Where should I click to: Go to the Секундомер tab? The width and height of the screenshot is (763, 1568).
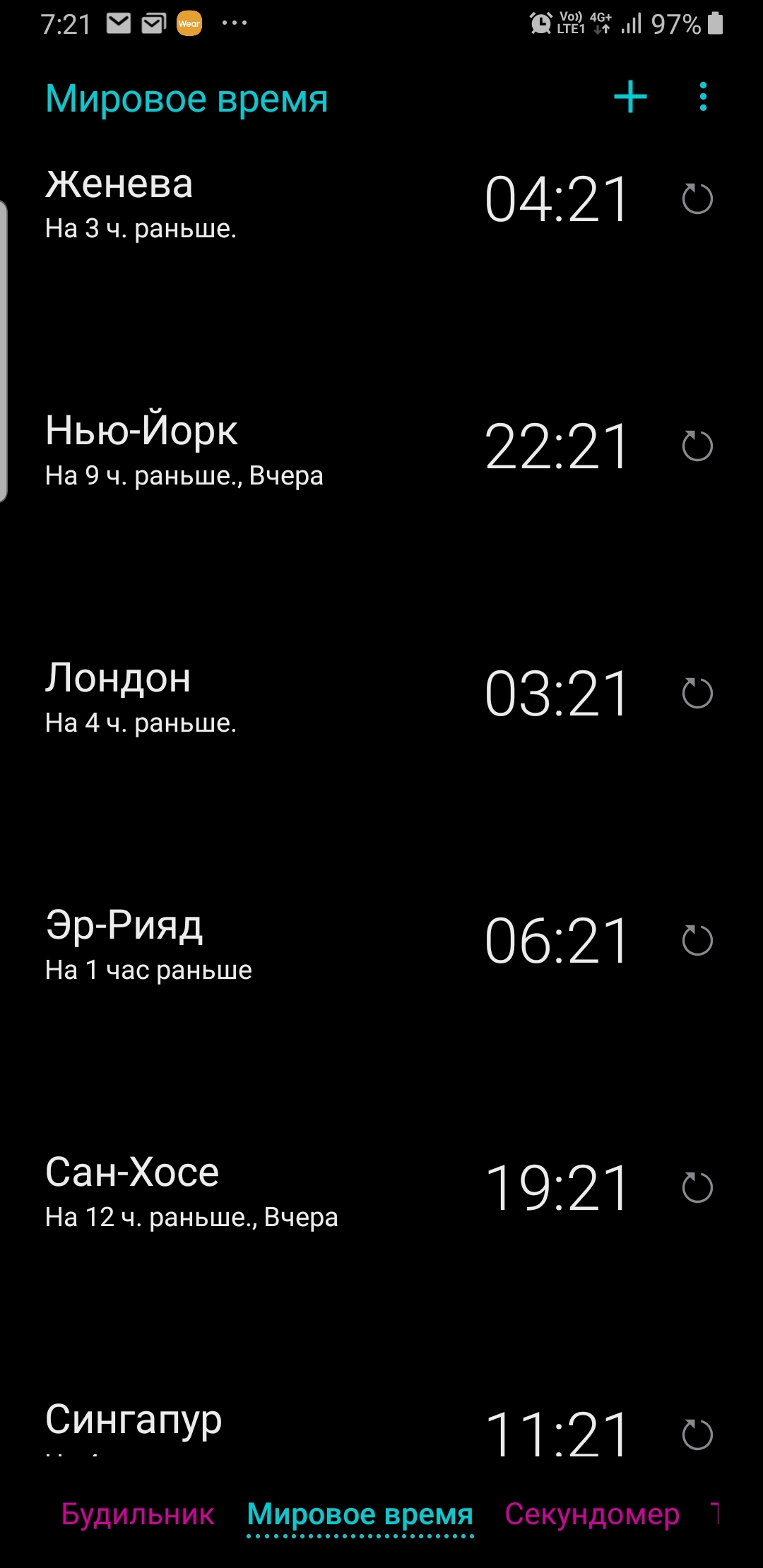click(x=592, y=1514)
